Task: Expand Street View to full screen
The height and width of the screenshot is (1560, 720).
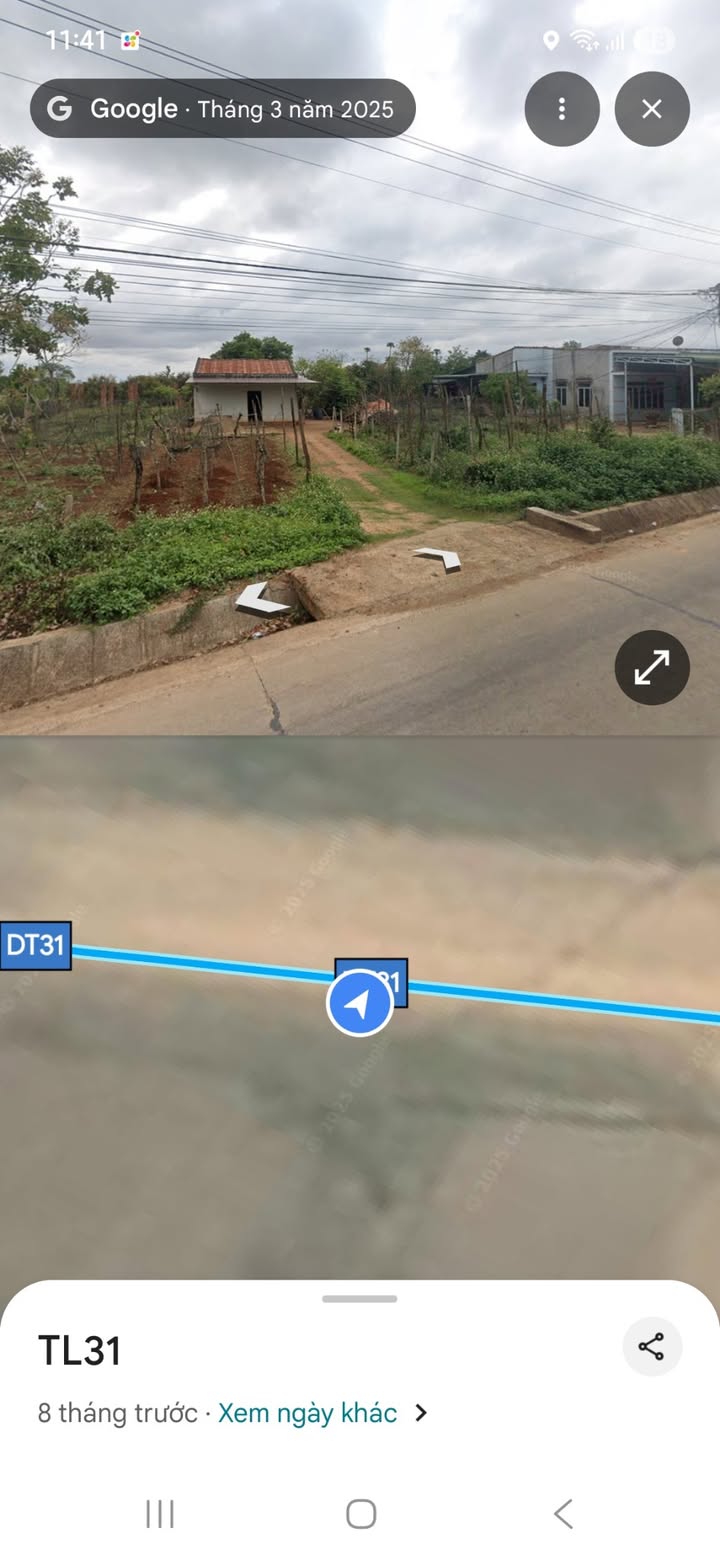Action: click(x=652, y=667)
